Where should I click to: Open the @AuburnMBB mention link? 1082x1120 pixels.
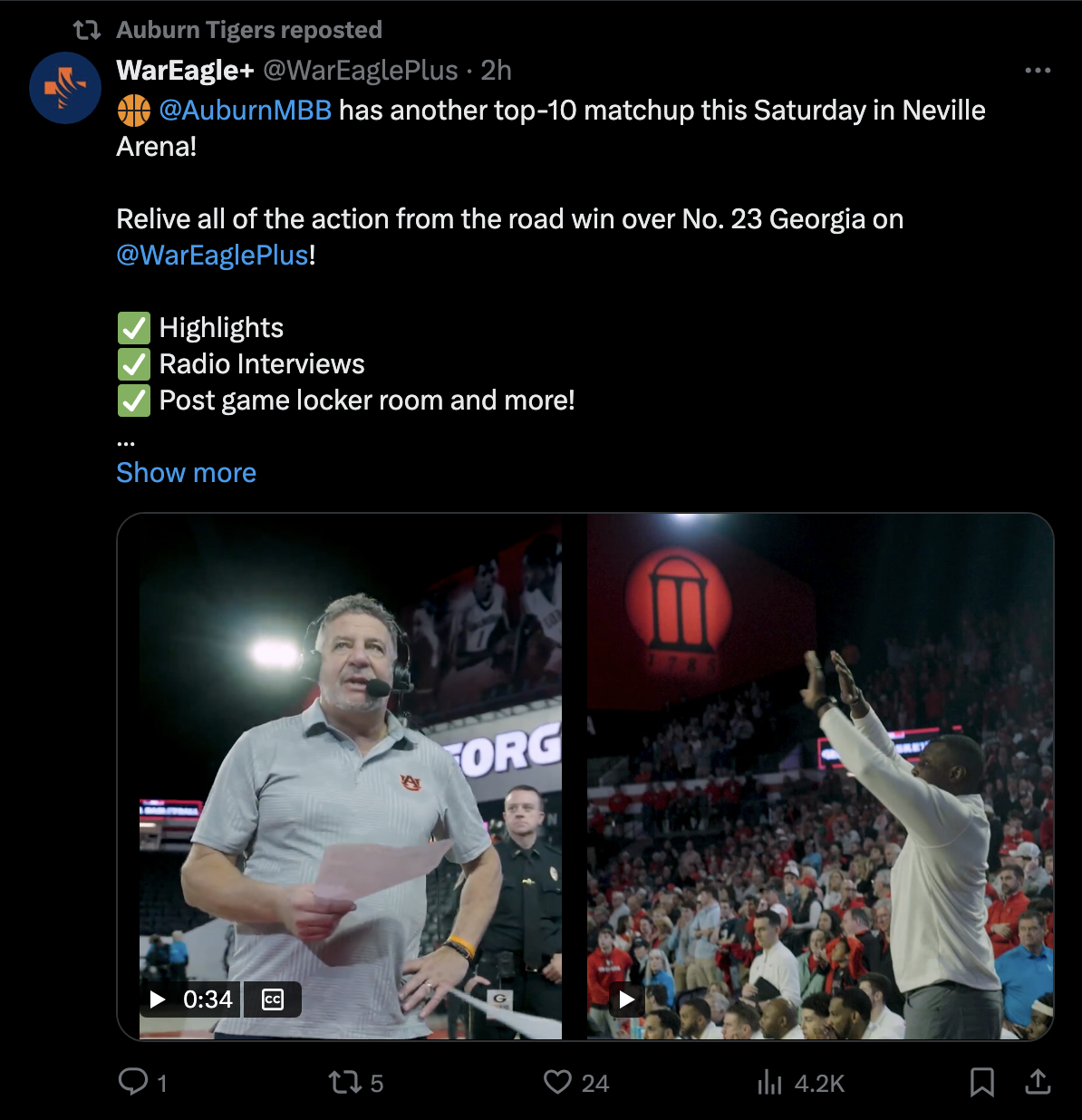click(245, 111)
